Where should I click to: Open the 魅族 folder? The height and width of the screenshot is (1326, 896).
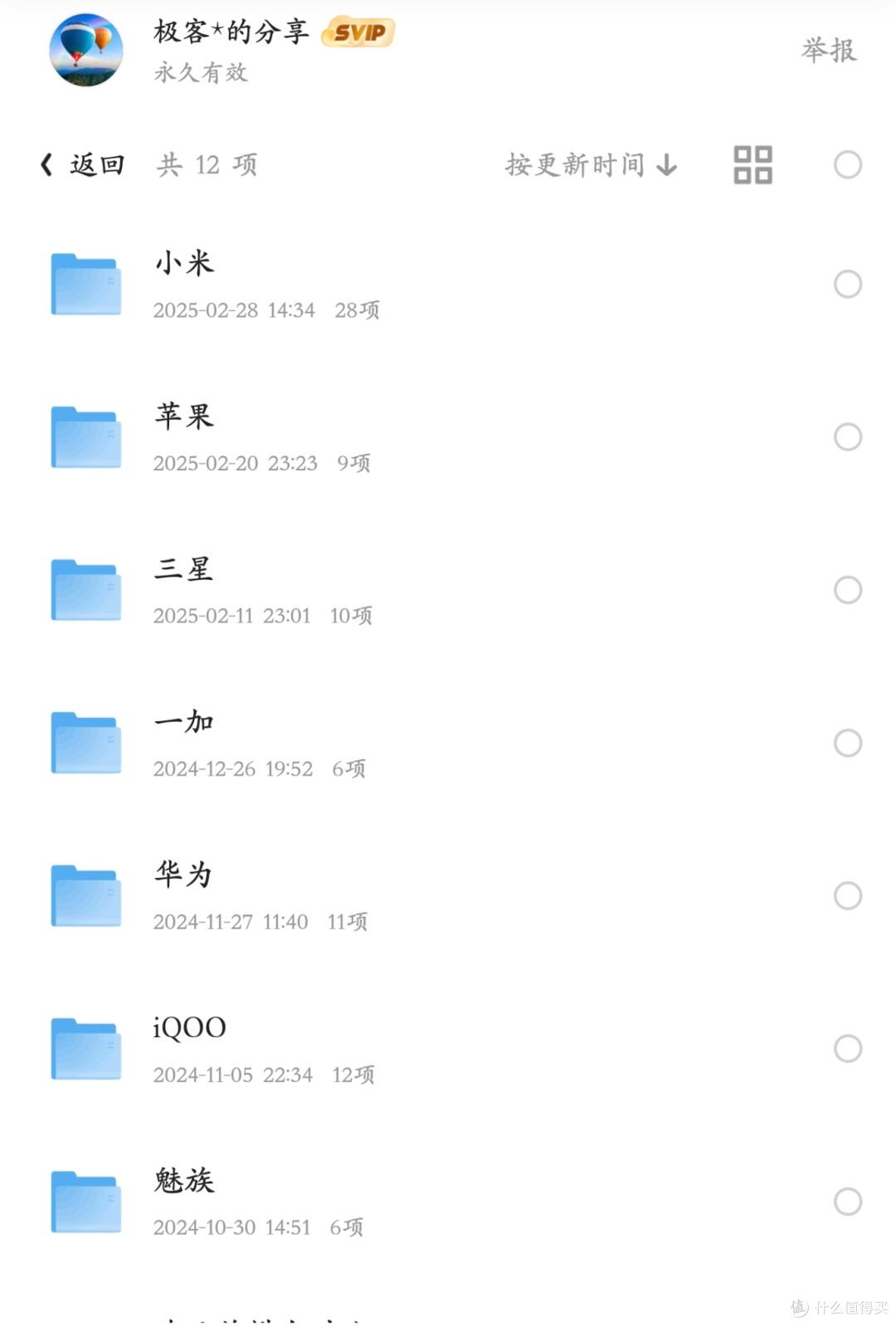(184, 1181)
